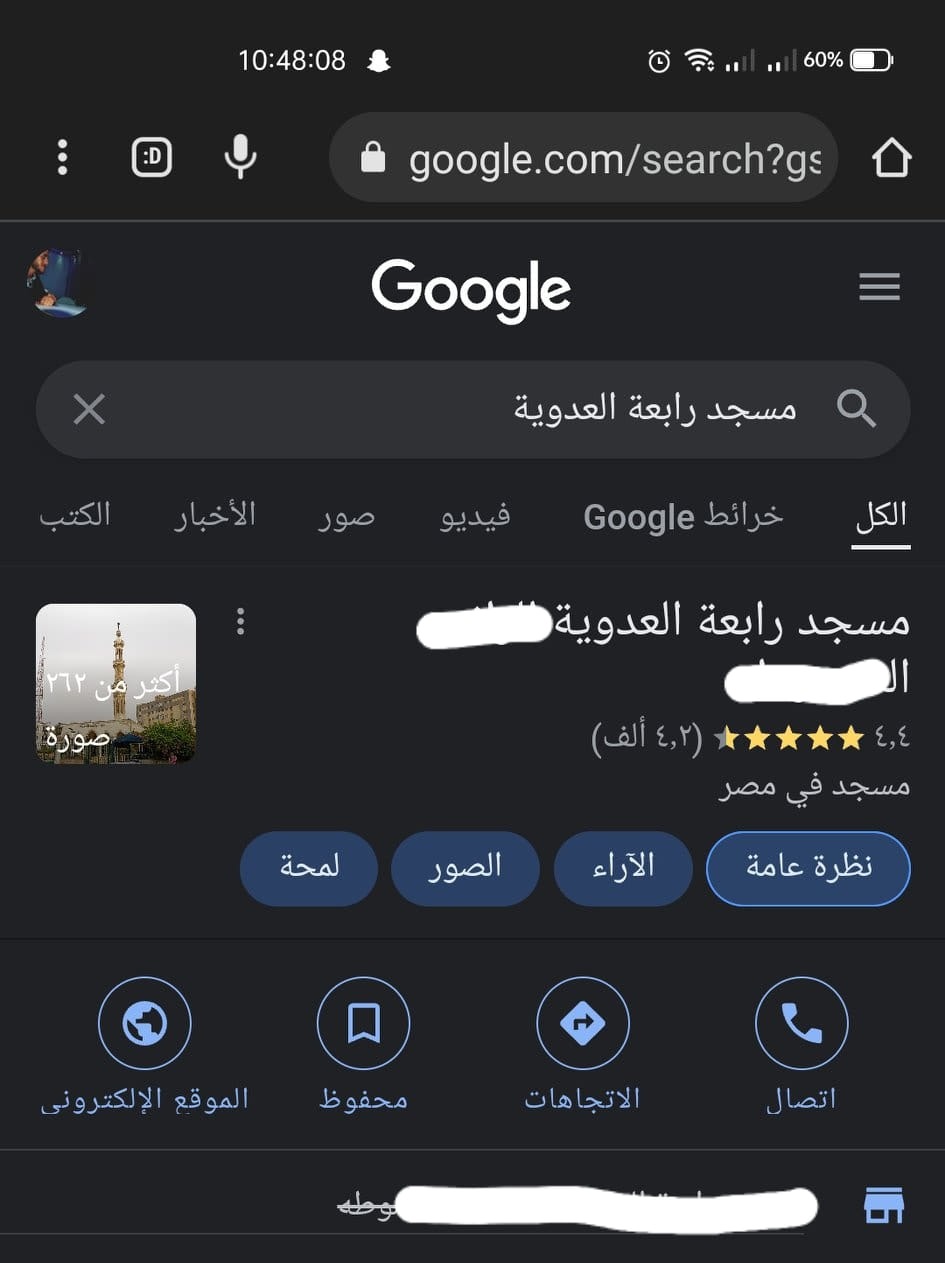This screenshot has width=945, height=1263.
Task: Start voice search with the microphone
Action: (x=240, y=157)
